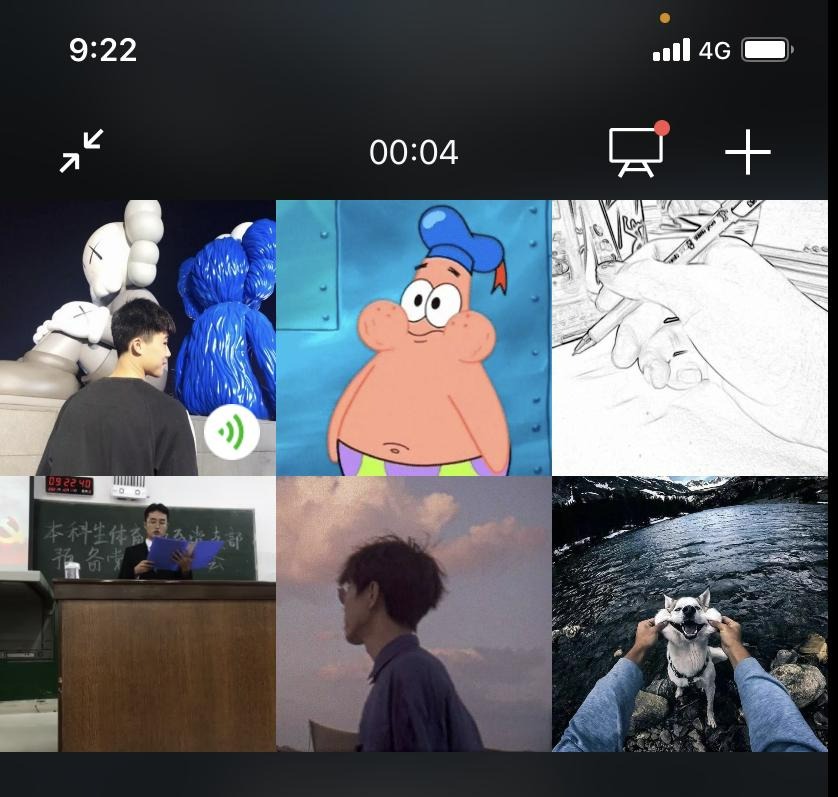The image size is (838, 797).
Task: Select the Patrick Star participant tile
Action: pyautogui.click(x=413, y=337)
